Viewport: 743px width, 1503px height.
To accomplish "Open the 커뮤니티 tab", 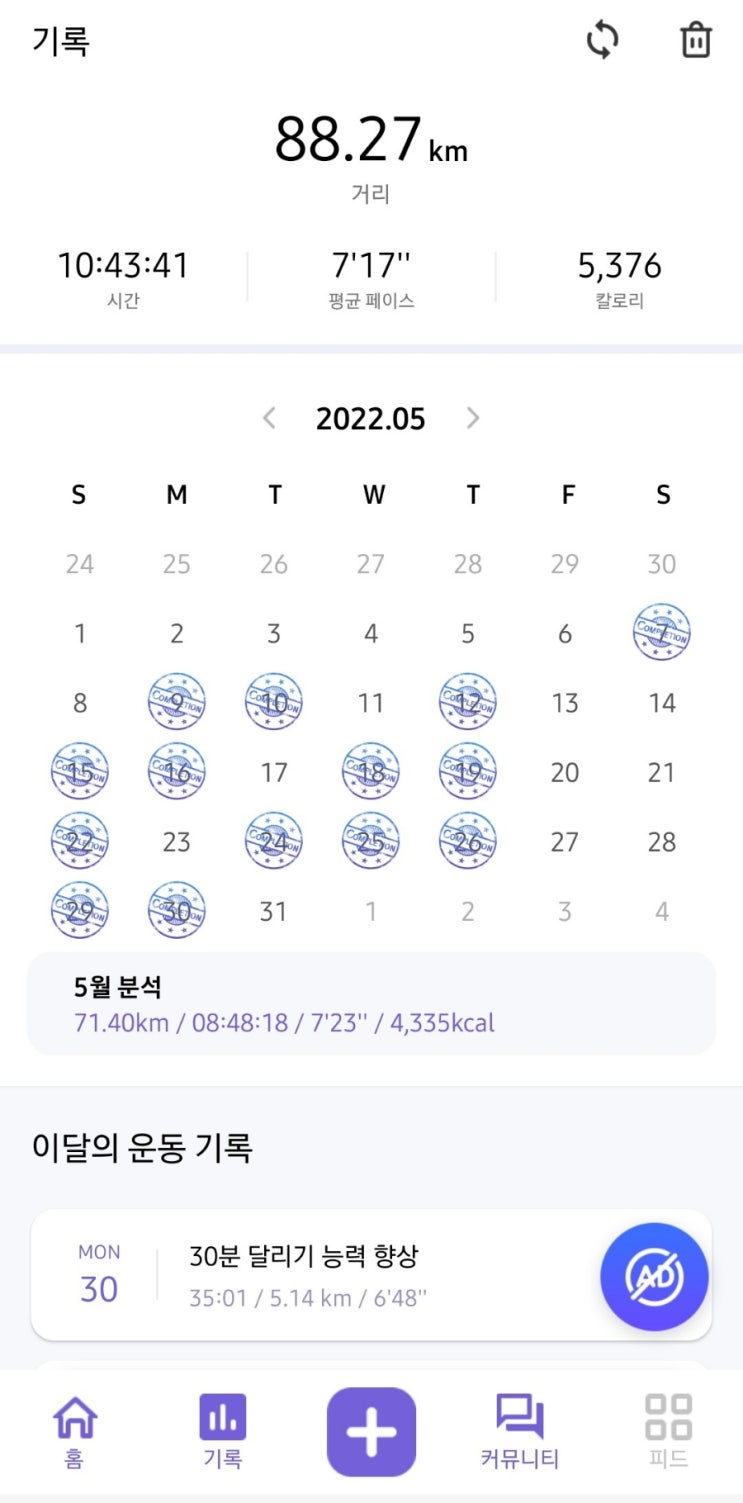I will [519, 1430].
